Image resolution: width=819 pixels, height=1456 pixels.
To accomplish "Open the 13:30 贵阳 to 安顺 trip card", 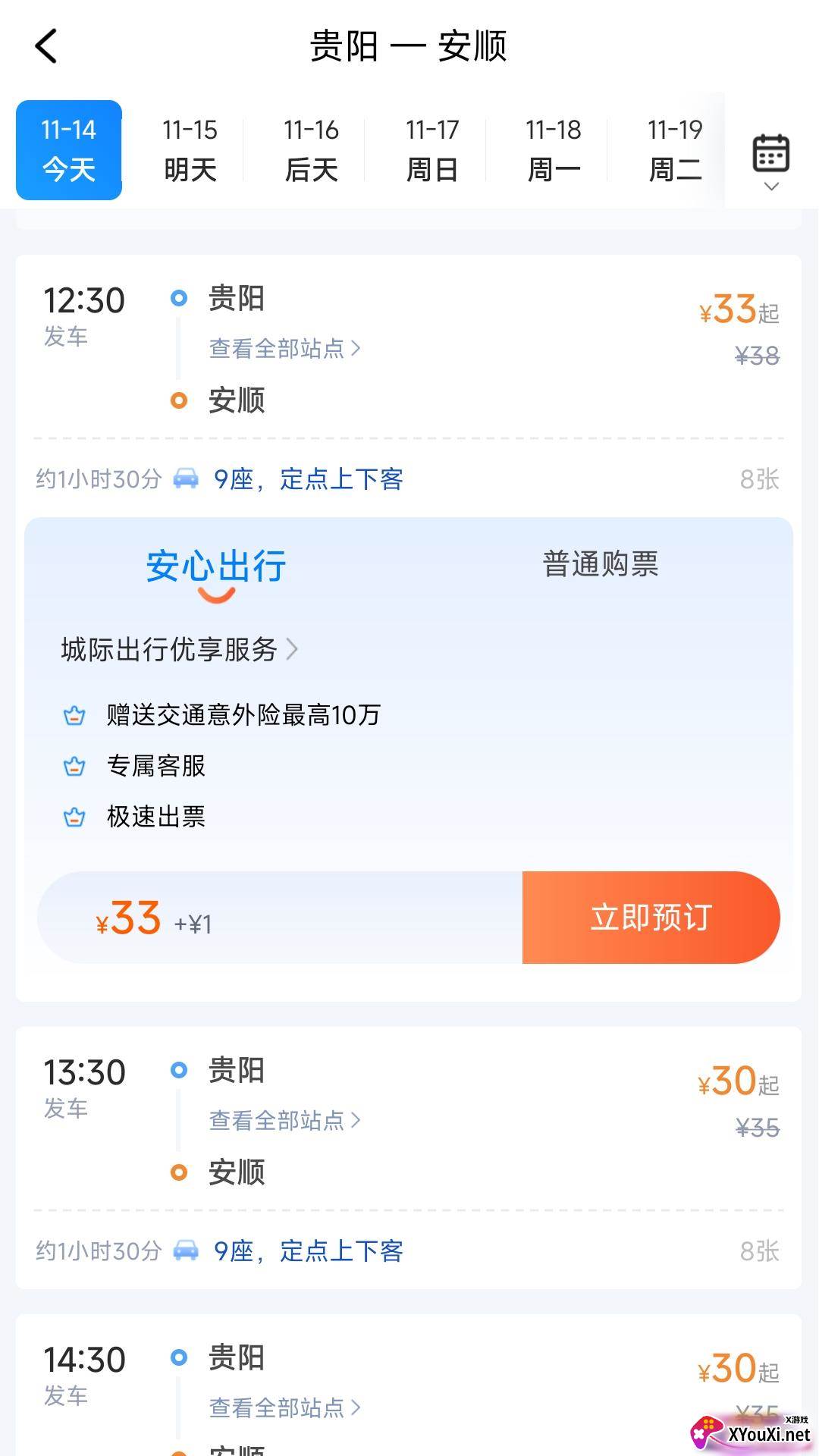I will [409, 1157].
